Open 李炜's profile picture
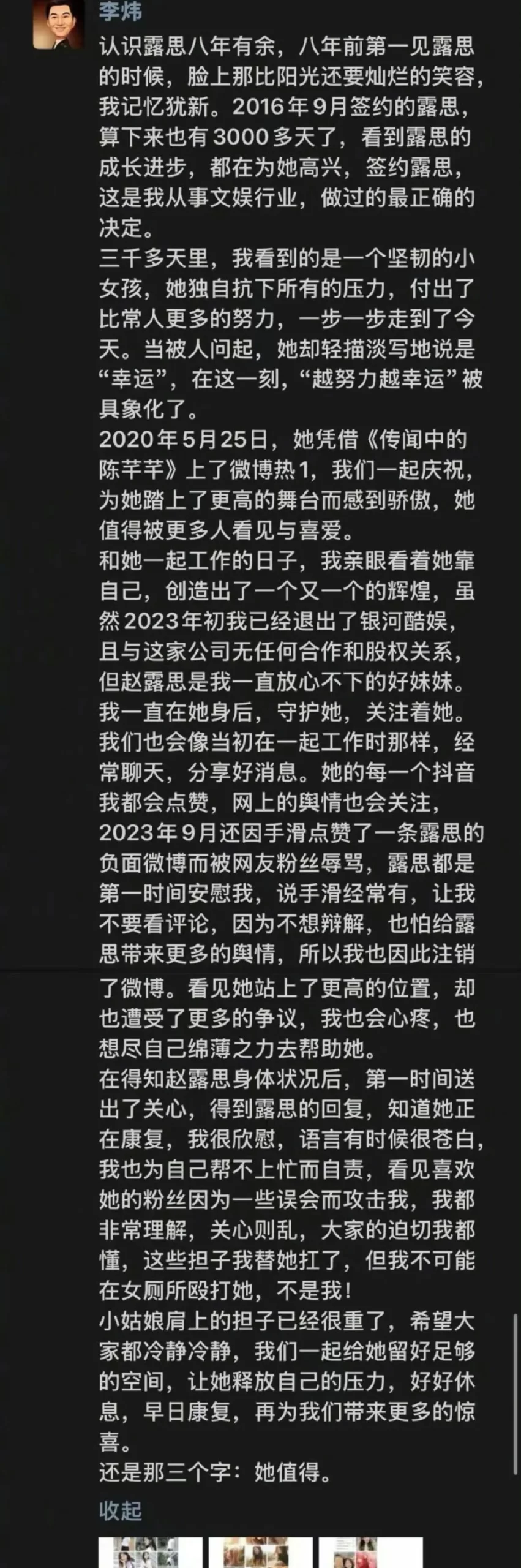This screenshot has height=1568, width=521. pos(59,24)
